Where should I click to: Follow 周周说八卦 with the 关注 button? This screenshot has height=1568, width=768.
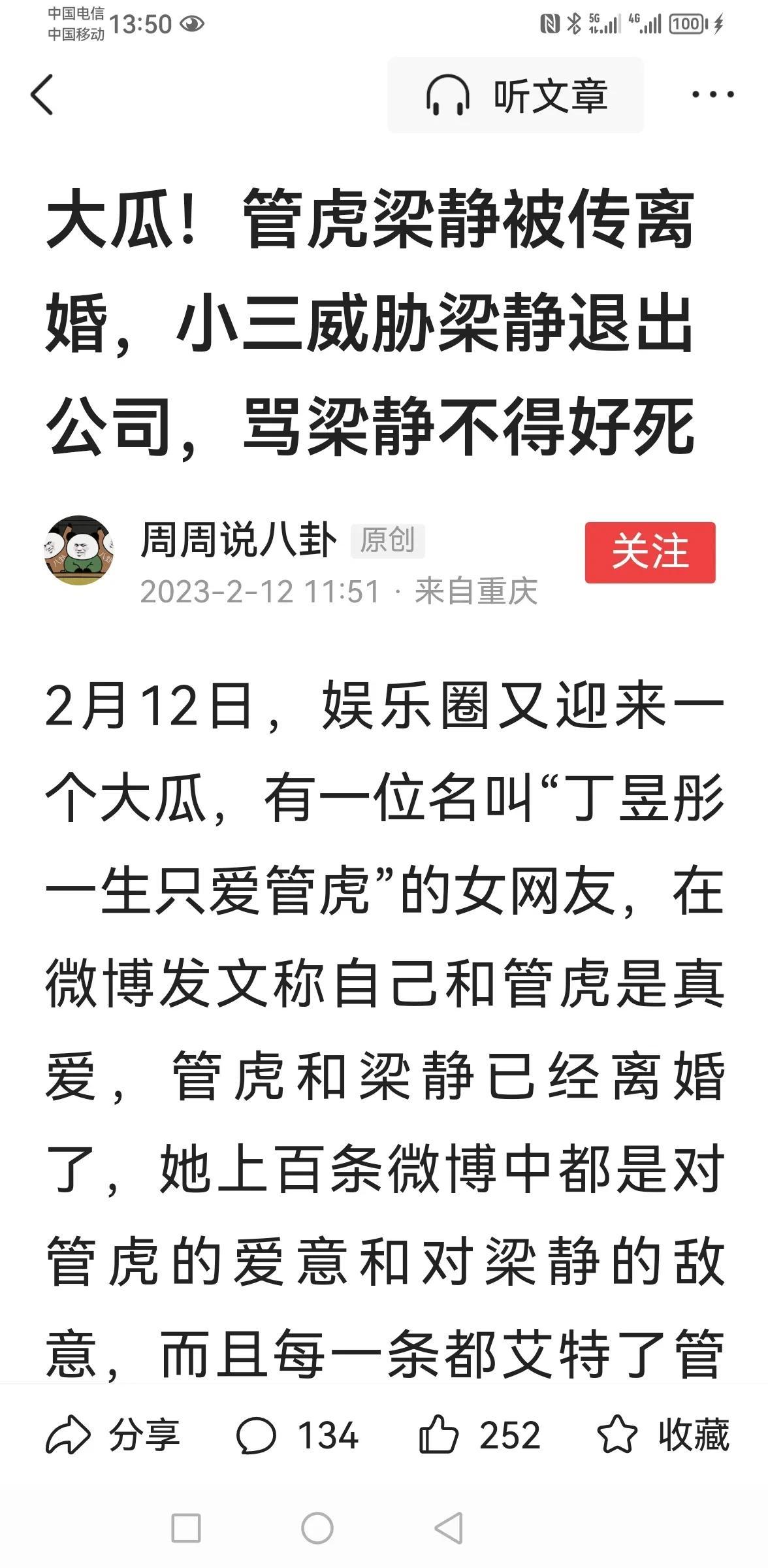click(650, 552)
